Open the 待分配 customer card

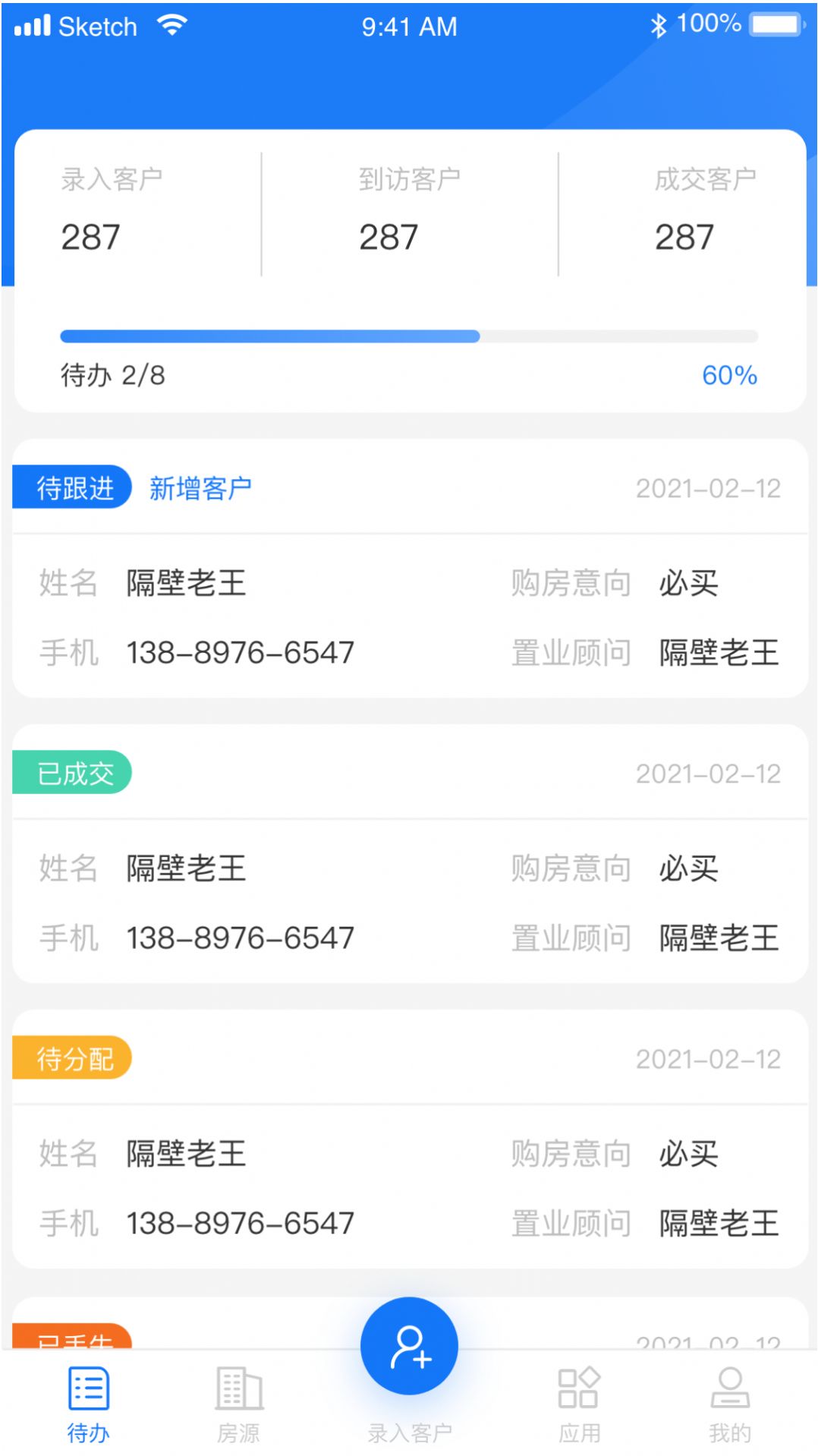(x=410, y=1139)
